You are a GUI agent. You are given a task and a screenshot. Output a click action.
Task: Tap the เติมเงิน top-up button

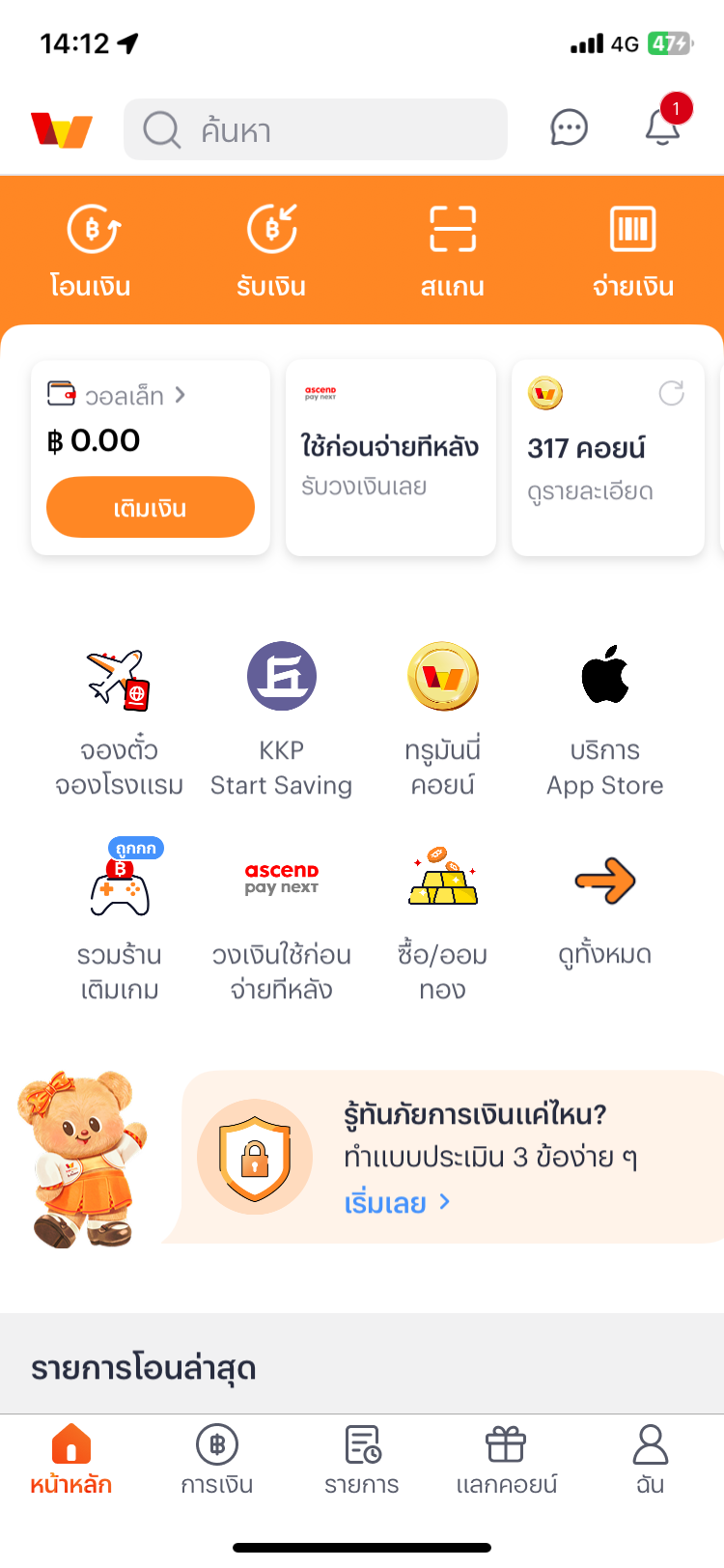151,508
